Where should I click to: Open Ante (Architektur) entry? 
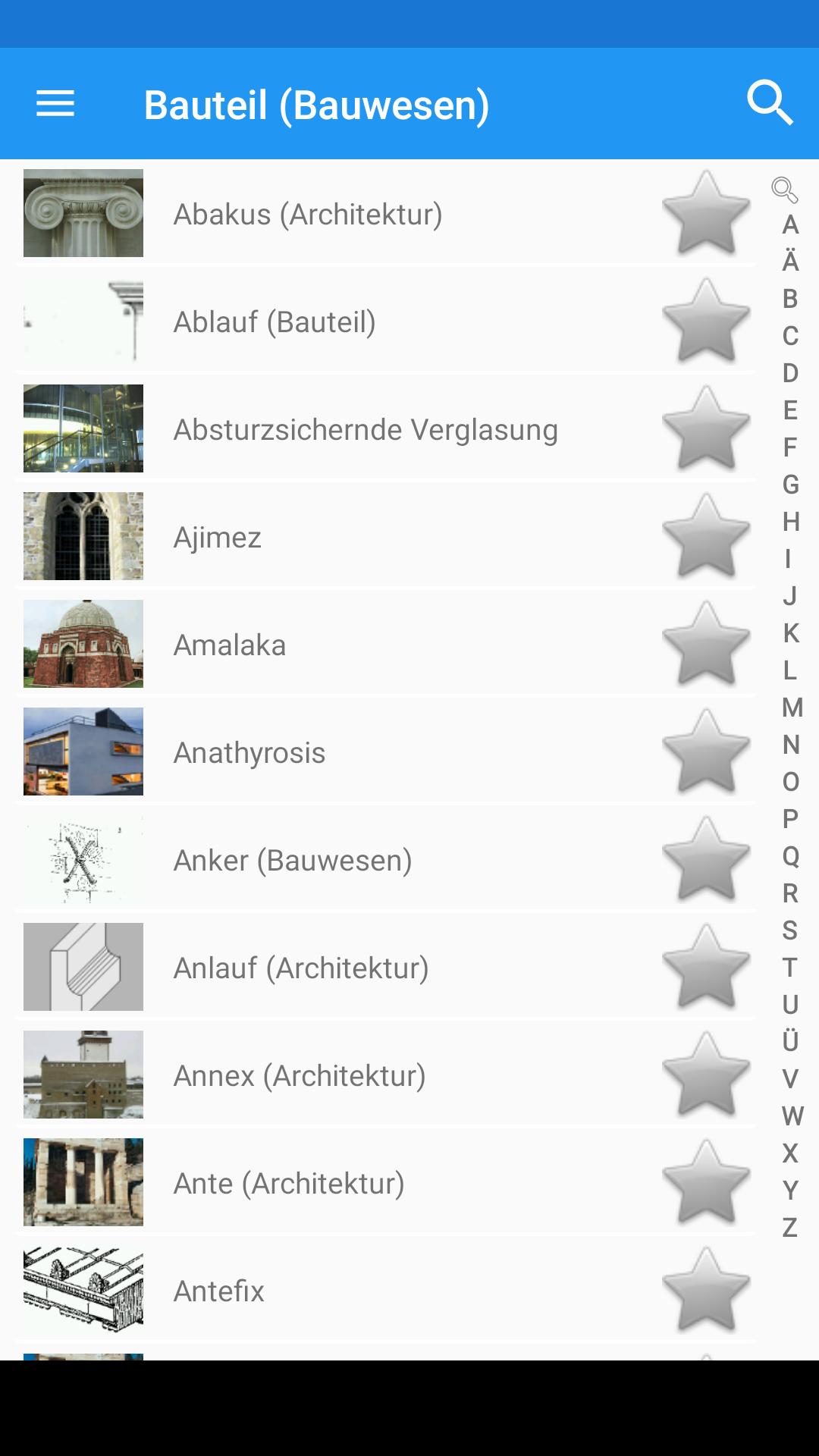coord(385,1182)
